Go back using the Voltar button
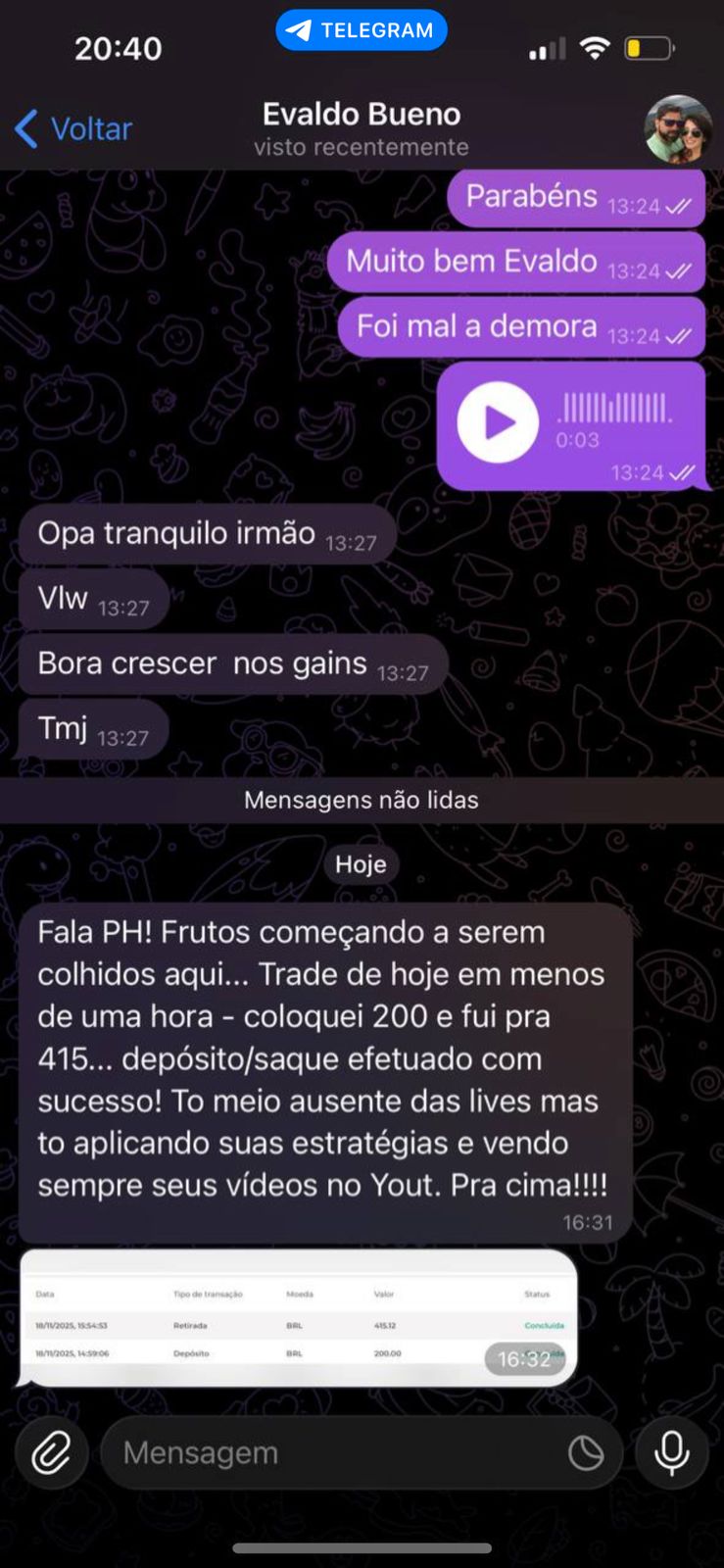Screen dimensions: 724x1568 tap(73, 128)
